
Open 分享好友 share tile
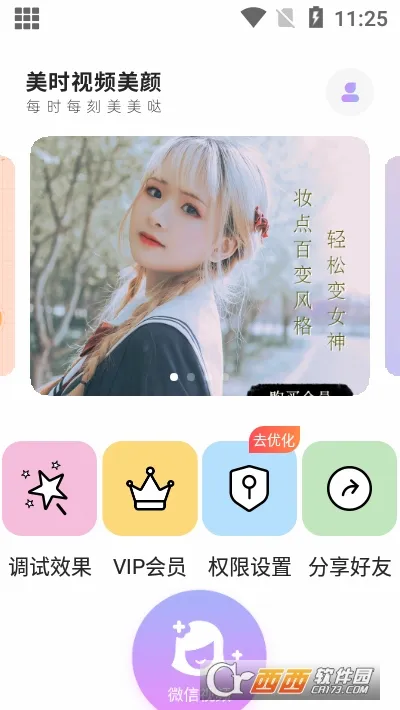[350, 489]
